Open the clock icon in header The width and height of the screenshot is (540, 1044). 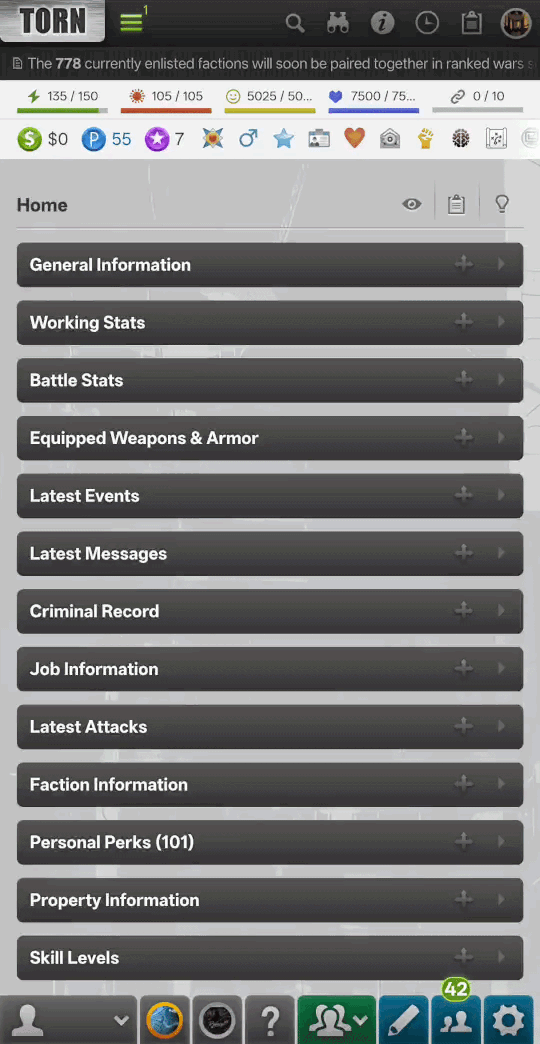tap(427, 23)
